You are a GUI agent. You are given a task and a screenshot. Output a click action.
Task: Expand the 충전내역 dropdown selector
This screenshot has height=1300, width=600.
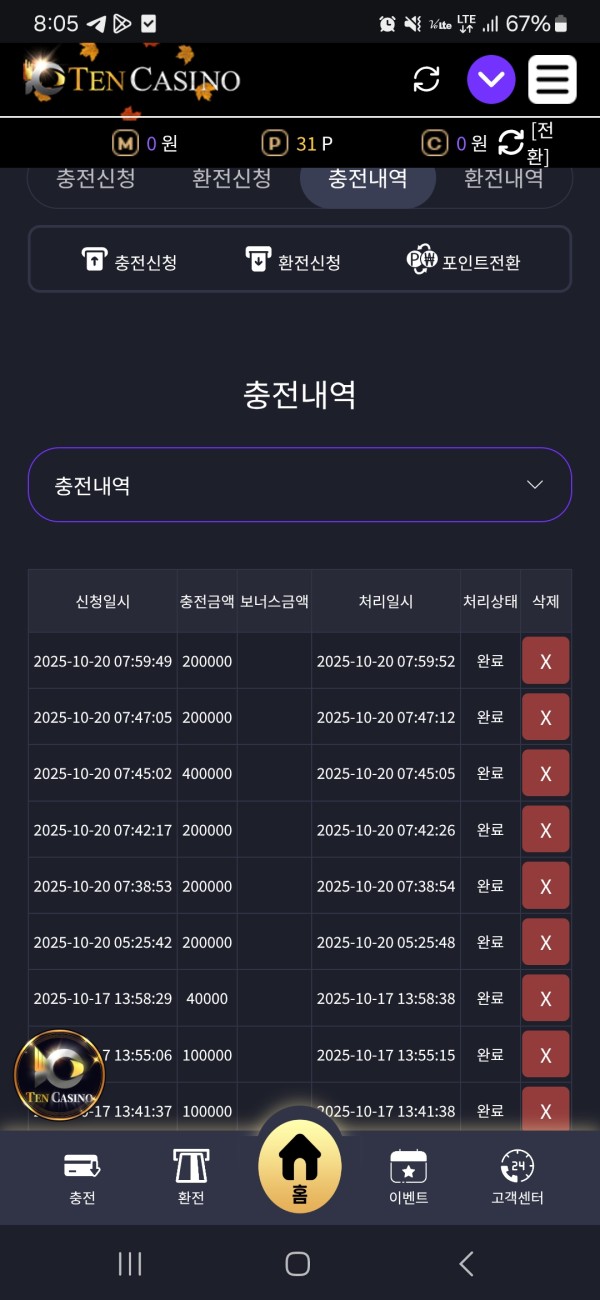[300, 485]
